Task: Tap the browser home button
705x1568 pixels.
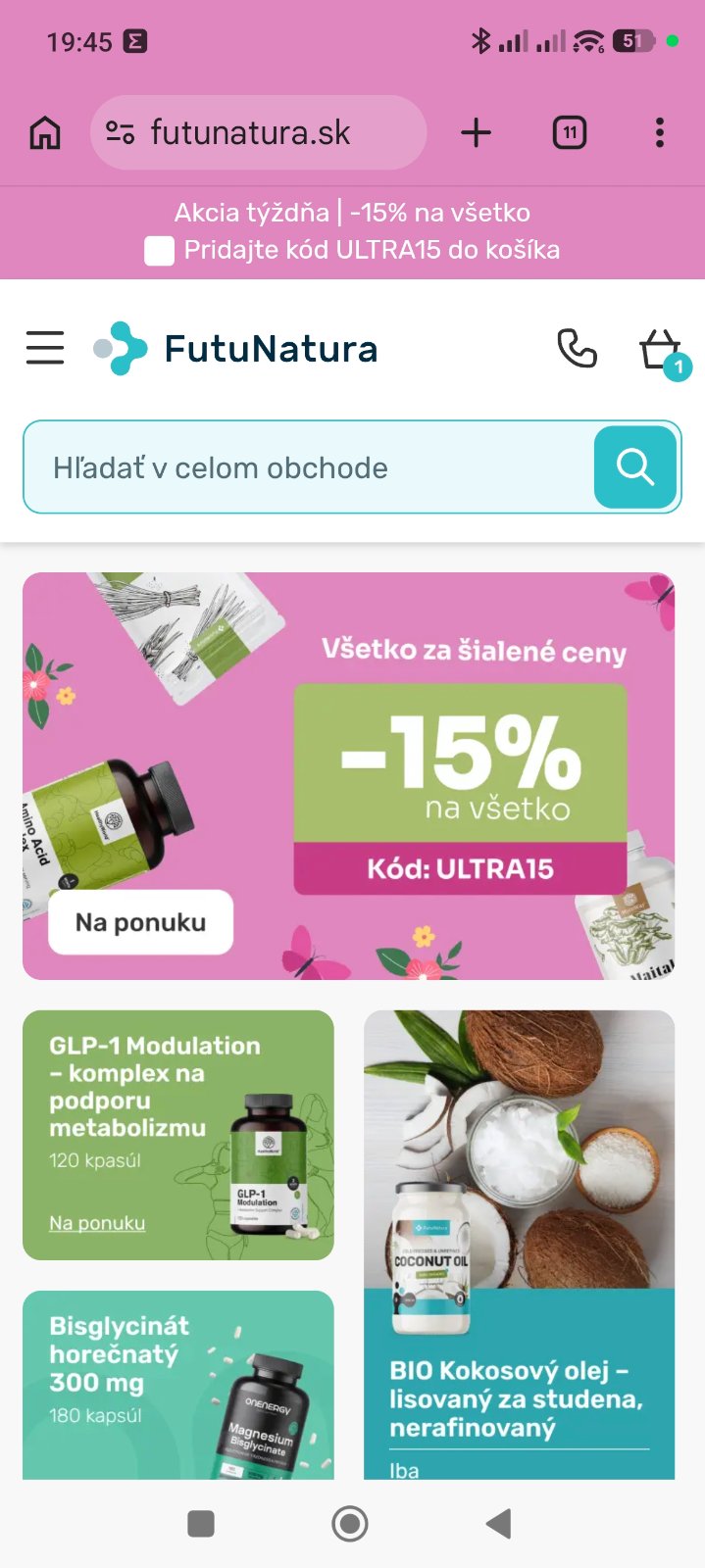Action: click(45, 132)
